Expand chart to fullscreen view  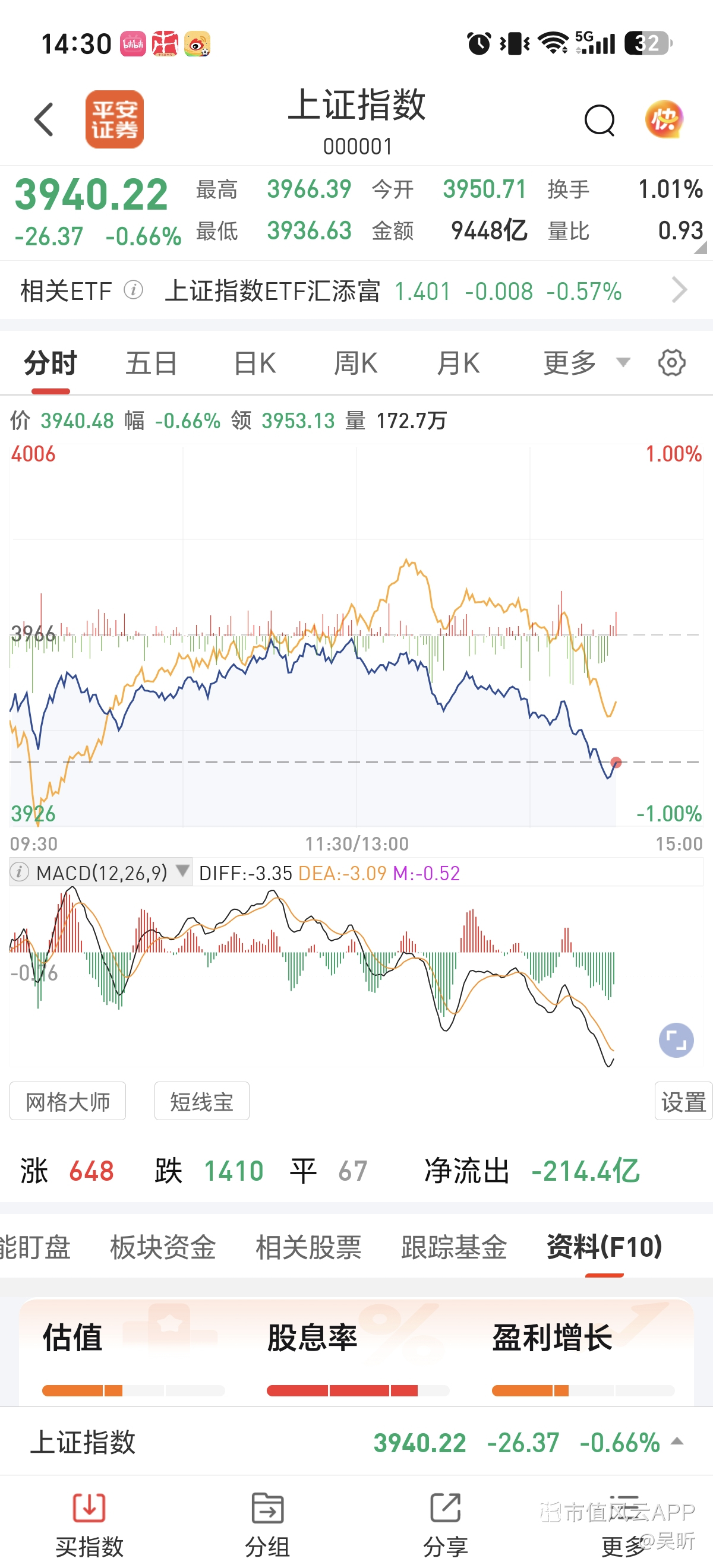[x=676, y=1039]
